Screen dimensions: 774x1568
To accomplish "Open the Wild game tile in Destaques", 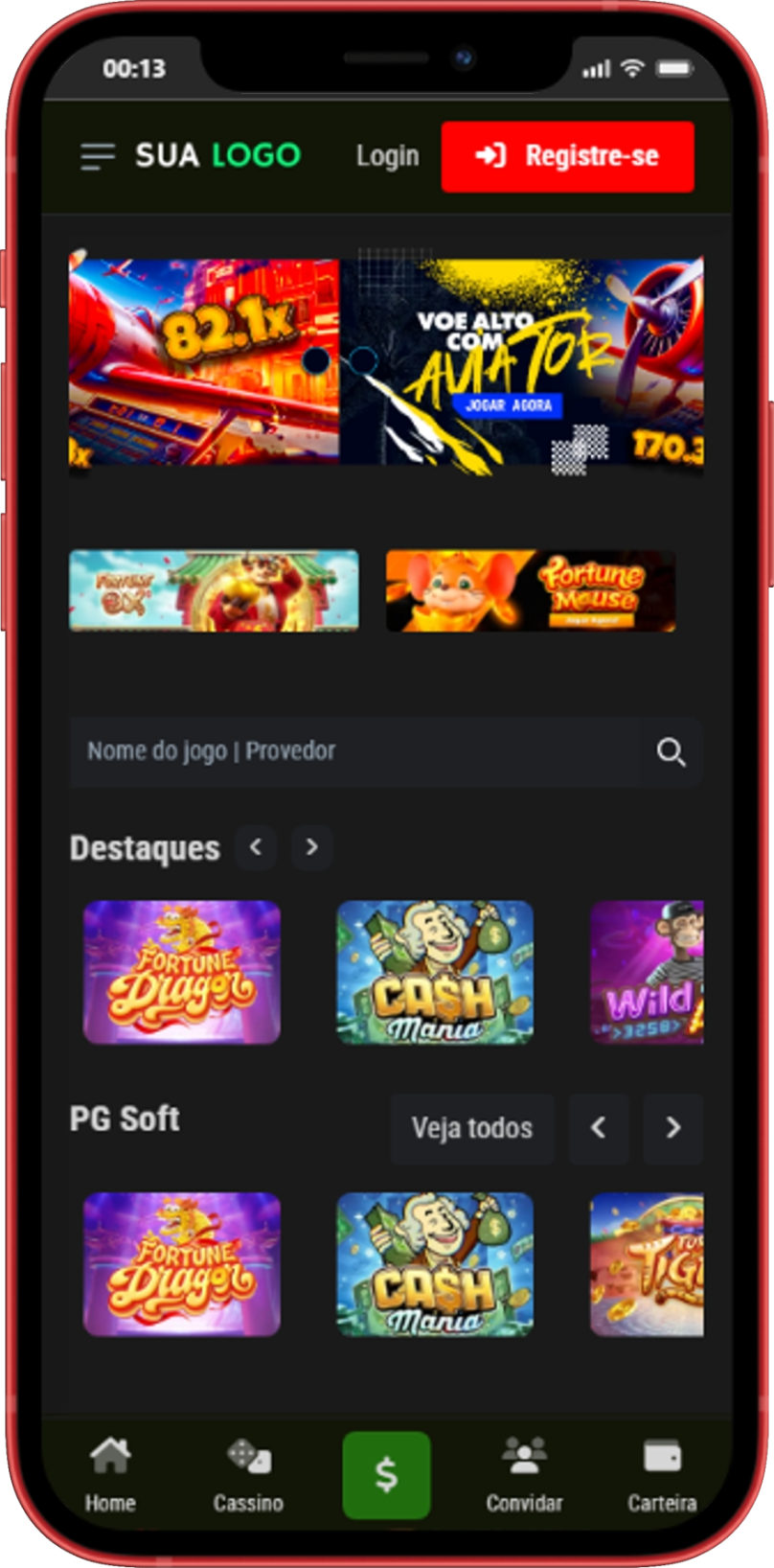I will [648, 972].
